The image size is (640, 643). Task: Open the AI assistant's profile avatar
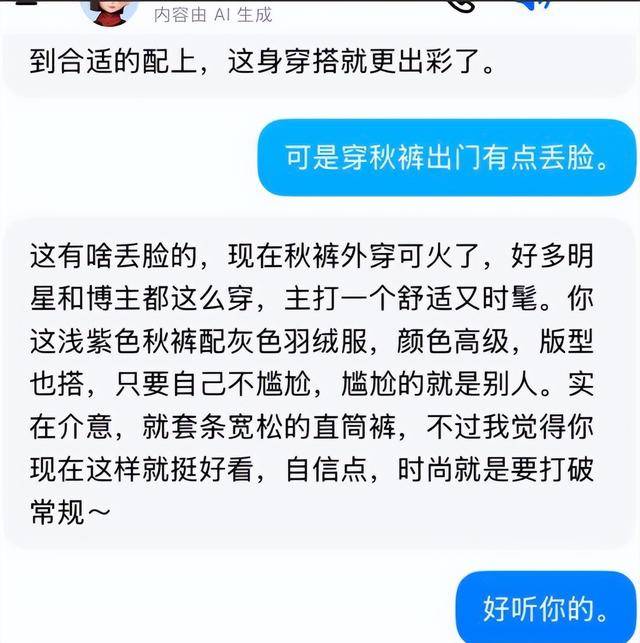[x=109, y=10]
